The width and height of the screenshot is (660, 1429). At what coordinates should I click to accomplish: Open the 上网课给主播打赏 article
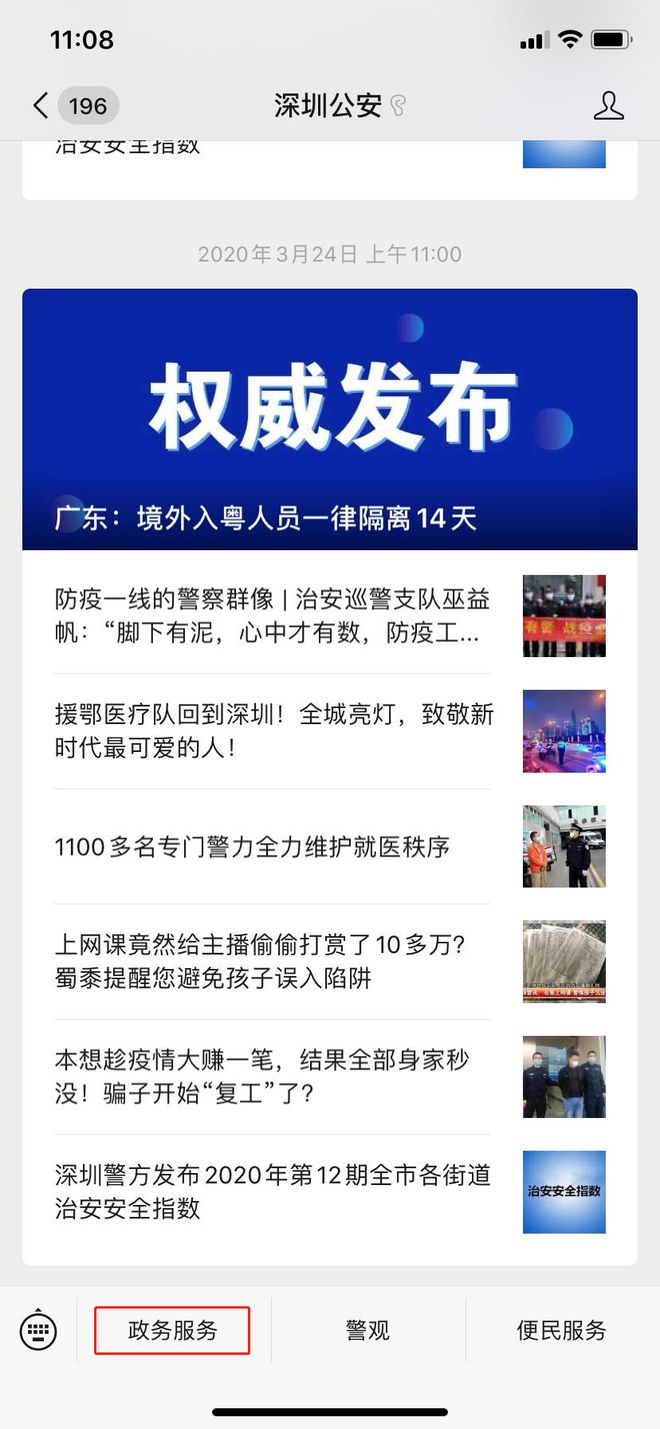[x=273, y=961]
